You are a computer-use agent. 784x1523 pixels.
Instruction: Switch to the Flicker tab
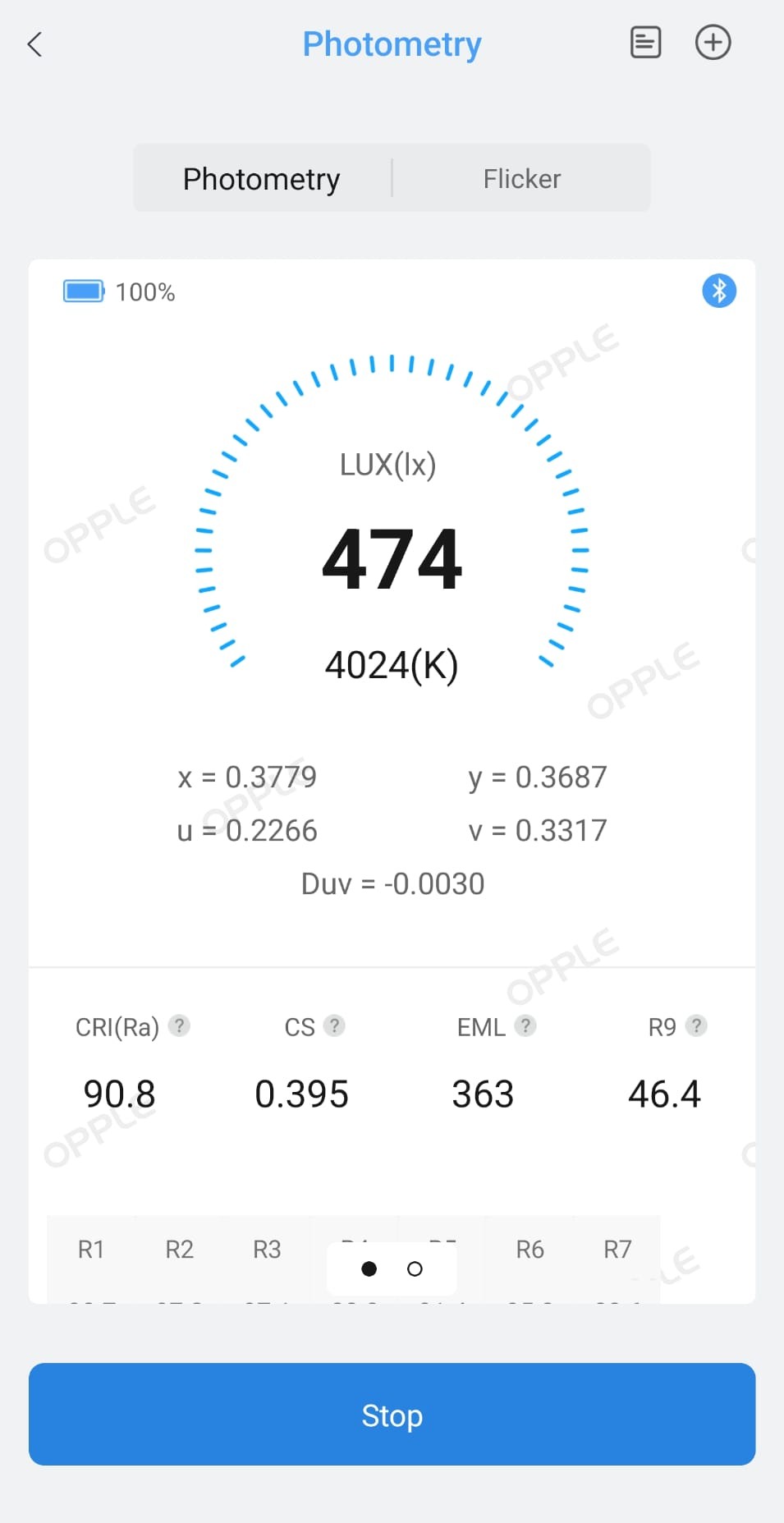click(x=521, y=179)
